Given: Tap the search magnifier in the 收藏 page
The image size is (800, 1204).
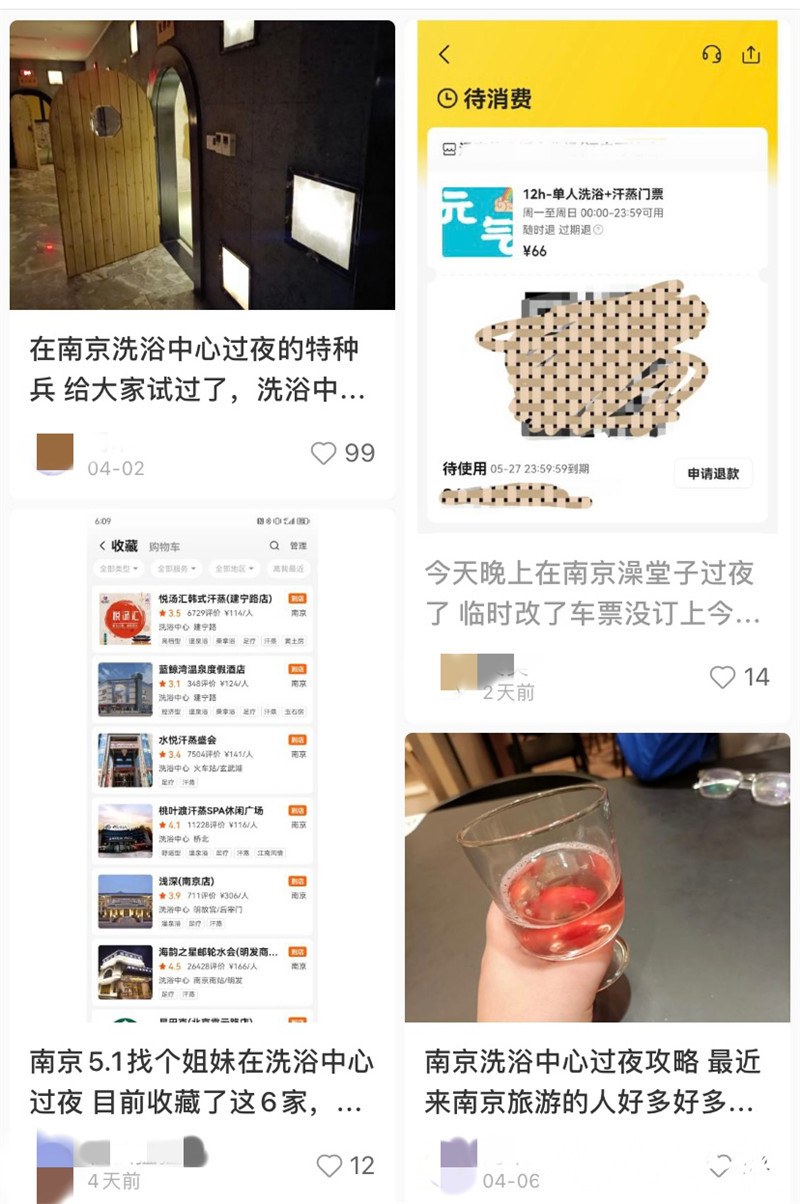Looking at the screenshot, I should (x=274, y=545).
